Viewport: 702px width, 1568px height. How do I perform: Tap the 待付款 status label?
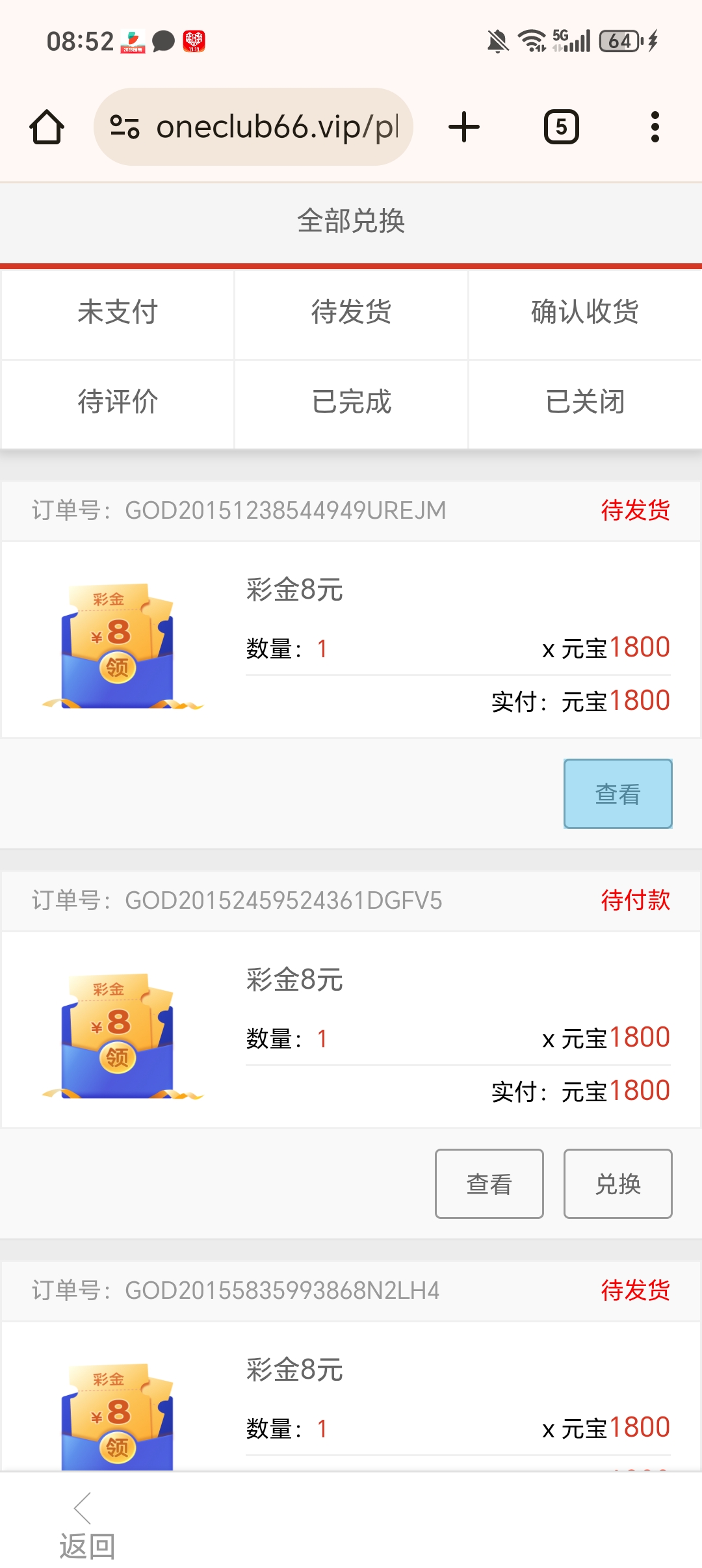[x=635, y=901]
